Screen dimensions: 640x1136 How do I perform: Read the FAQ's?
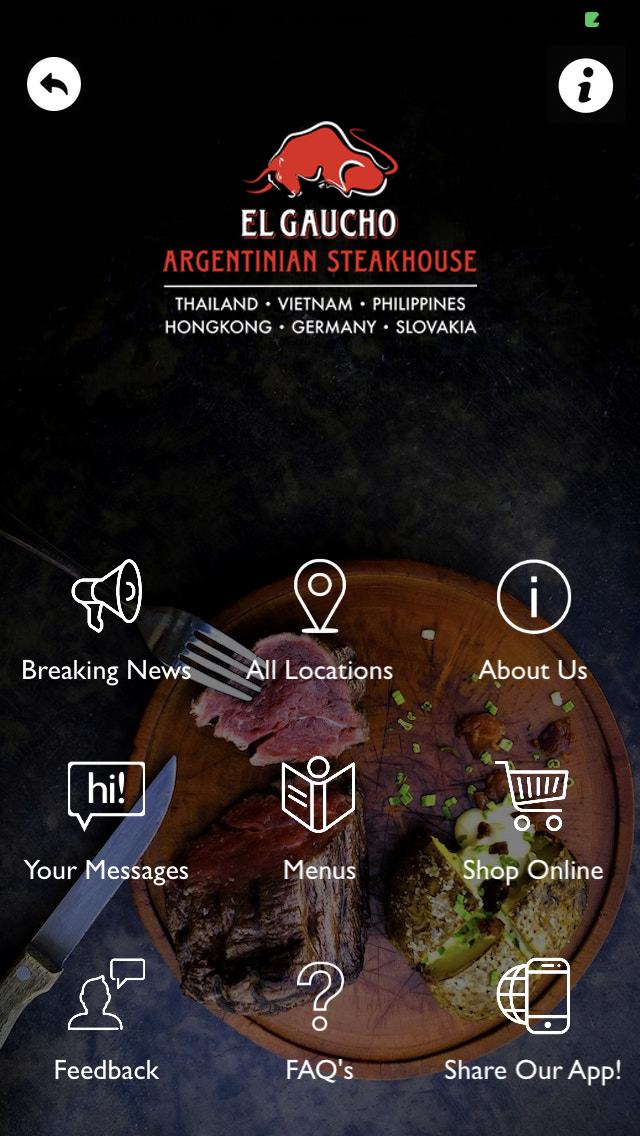point(320,1022)
